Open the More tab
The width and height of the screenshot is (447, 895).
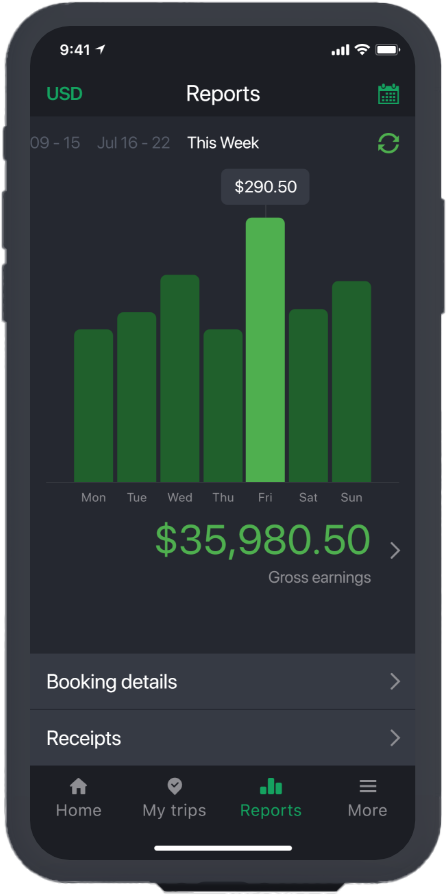click(x=368, y=798)
